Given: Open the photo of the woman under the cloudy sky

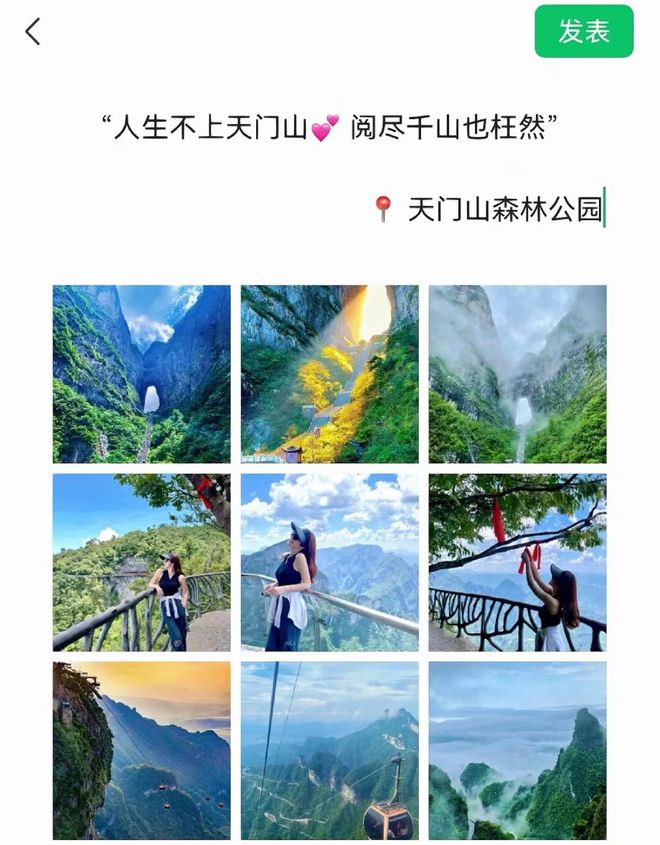Looking at the screenshot, I should 329,562.
